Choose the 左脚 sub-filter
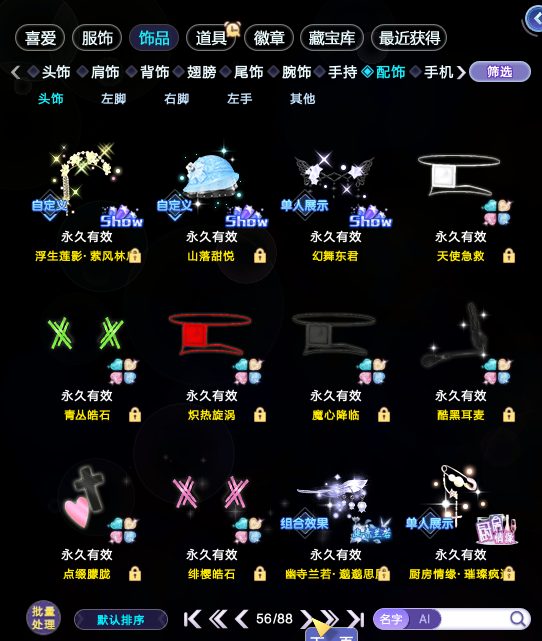 point(113,99)
